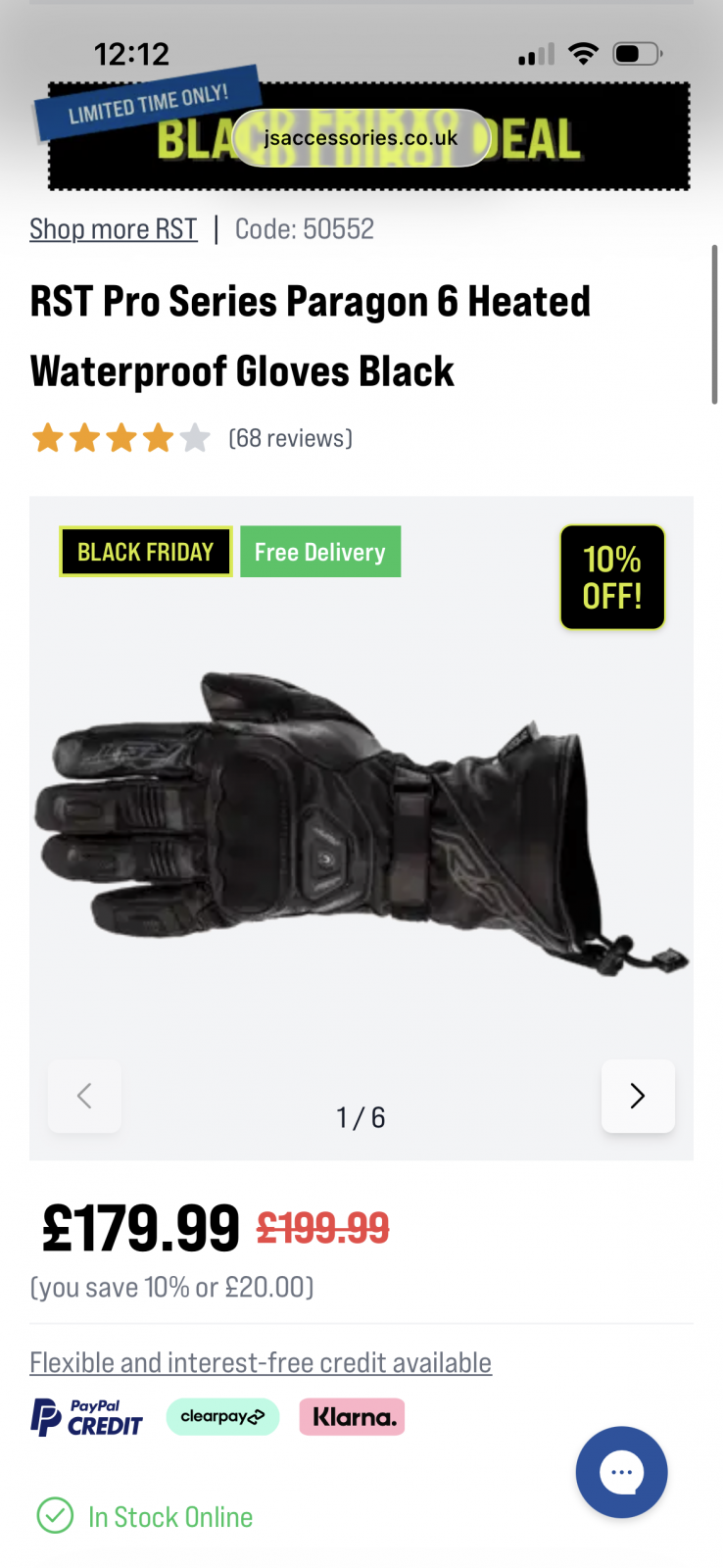
Task: Open flexible and interest-free credit details
Action: pos(261,1362)
